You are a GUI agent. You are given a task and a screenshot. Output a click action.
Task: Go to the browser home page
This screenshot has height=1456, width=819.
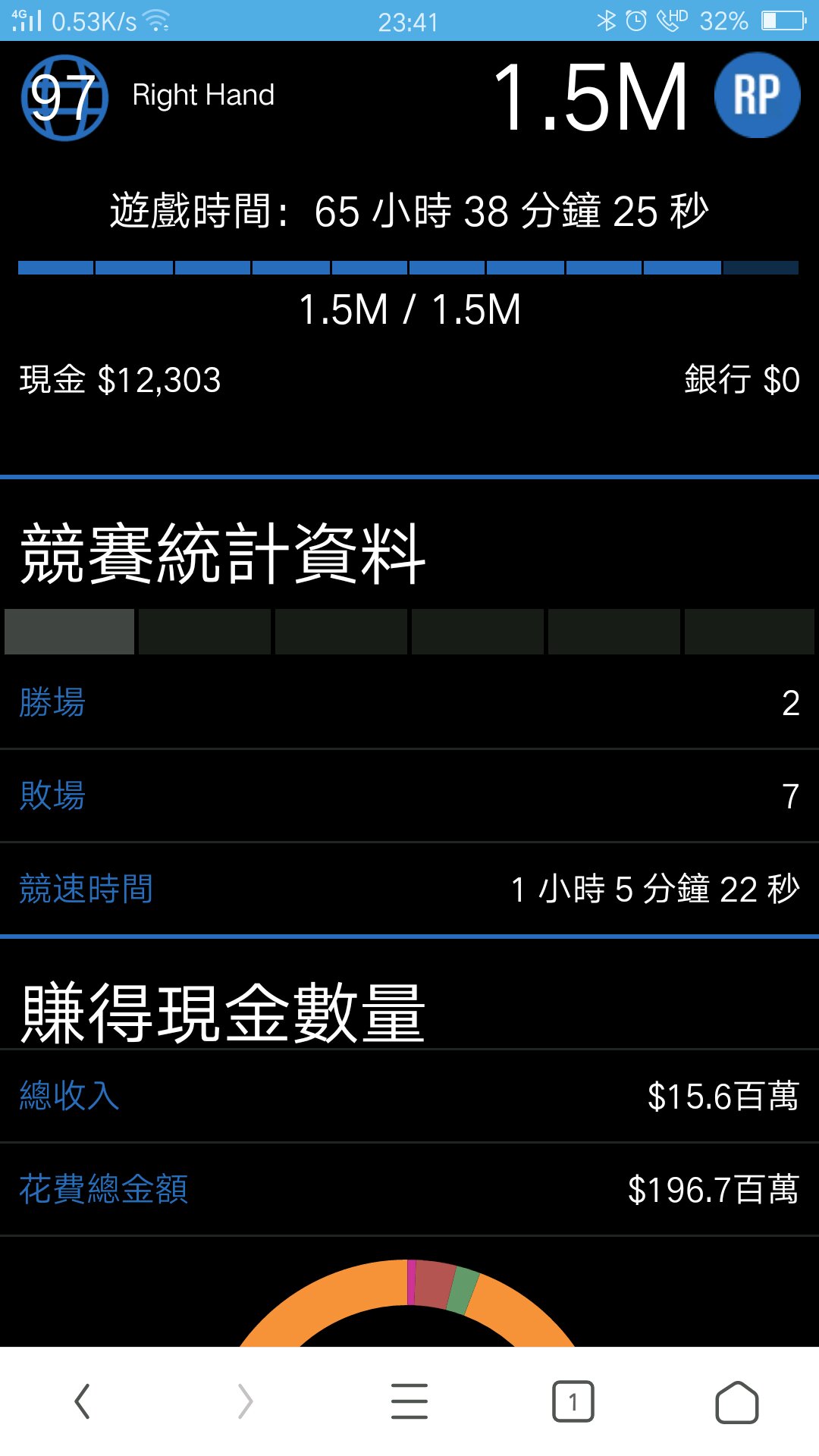736,1401
